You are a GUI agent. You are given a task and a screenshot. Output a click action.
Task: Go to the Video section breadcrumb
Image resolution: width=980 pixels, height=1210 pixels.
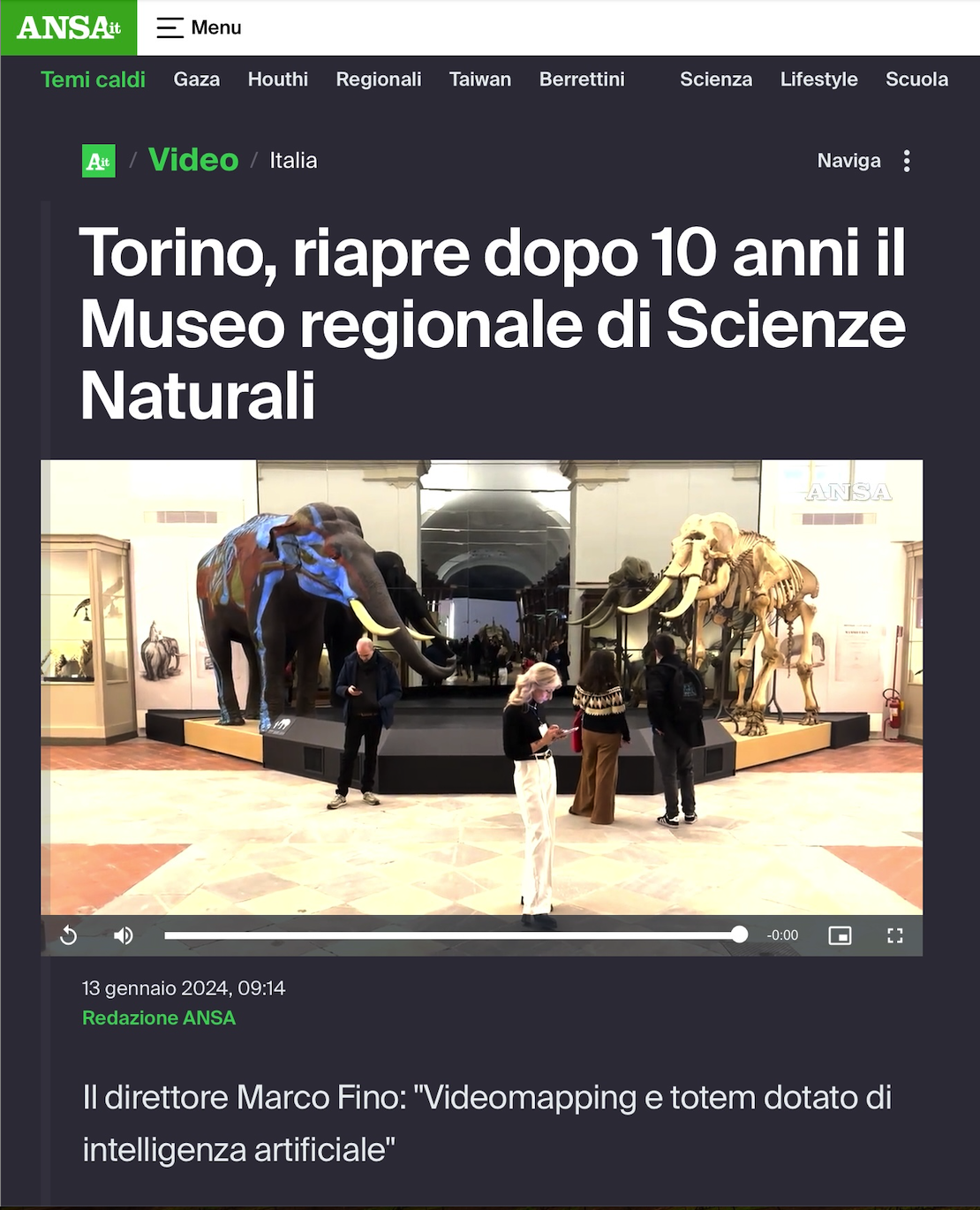[193, 160]
